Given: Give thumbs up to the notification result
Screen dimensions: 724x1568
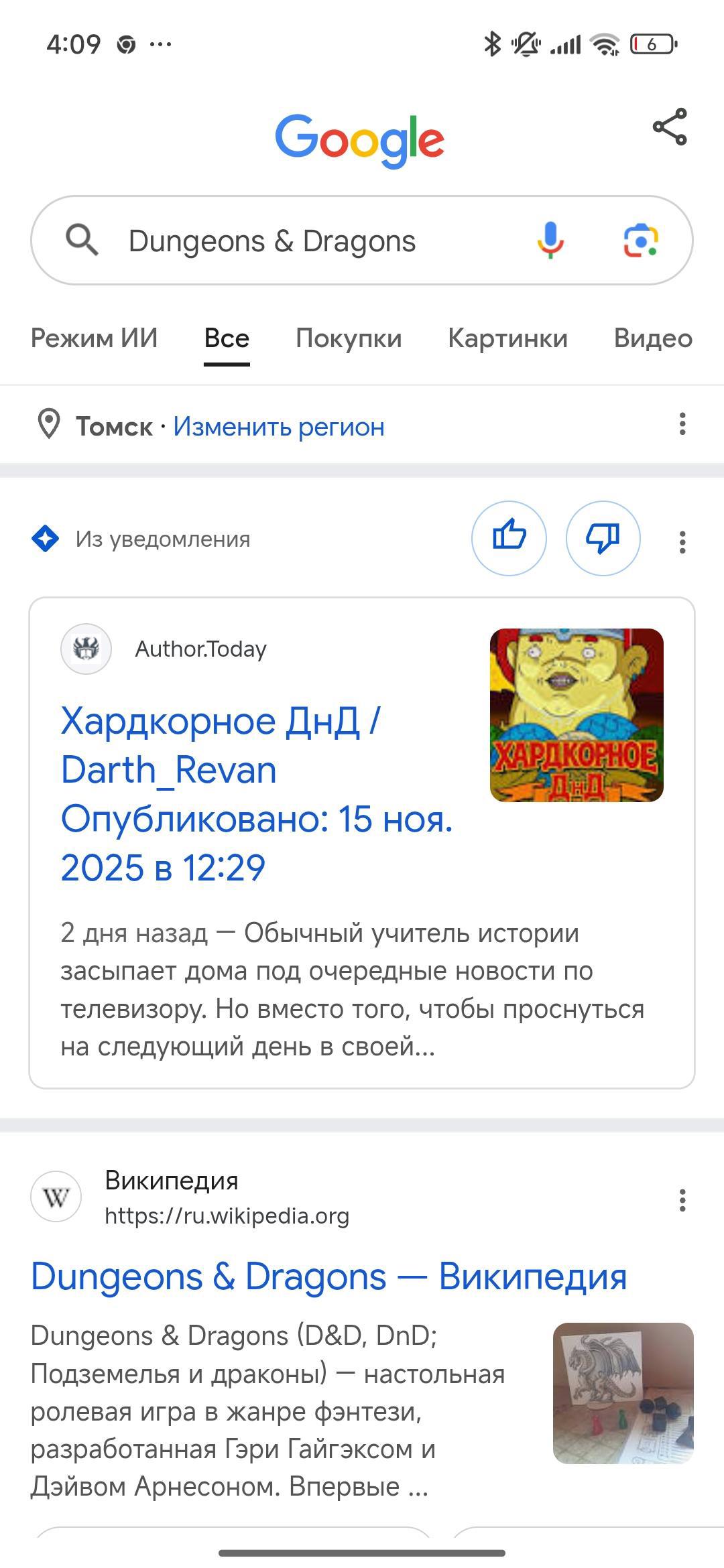Looking at the screenshot, I should (509, 538).
